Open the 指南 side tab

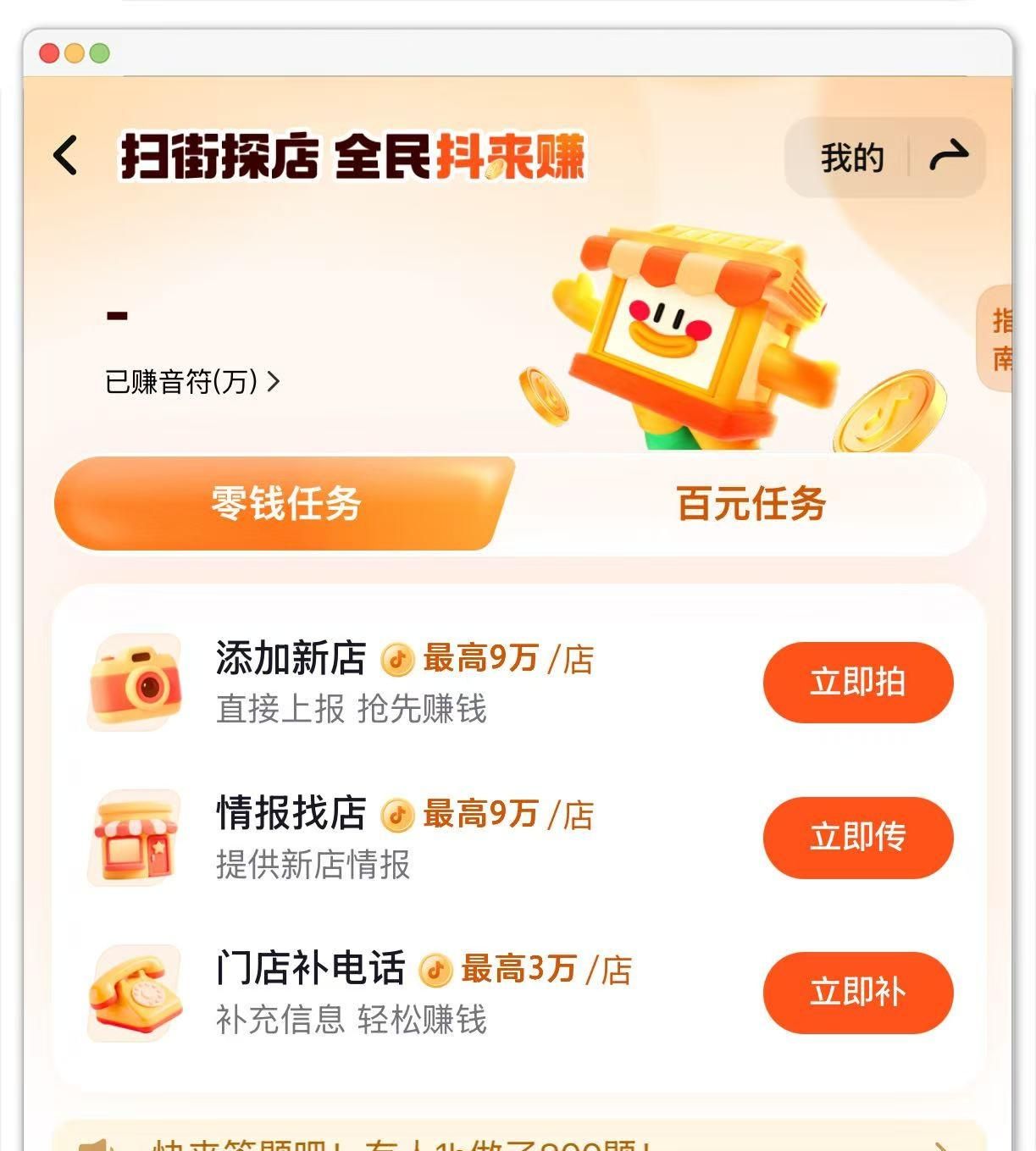tap(1000, 339)
